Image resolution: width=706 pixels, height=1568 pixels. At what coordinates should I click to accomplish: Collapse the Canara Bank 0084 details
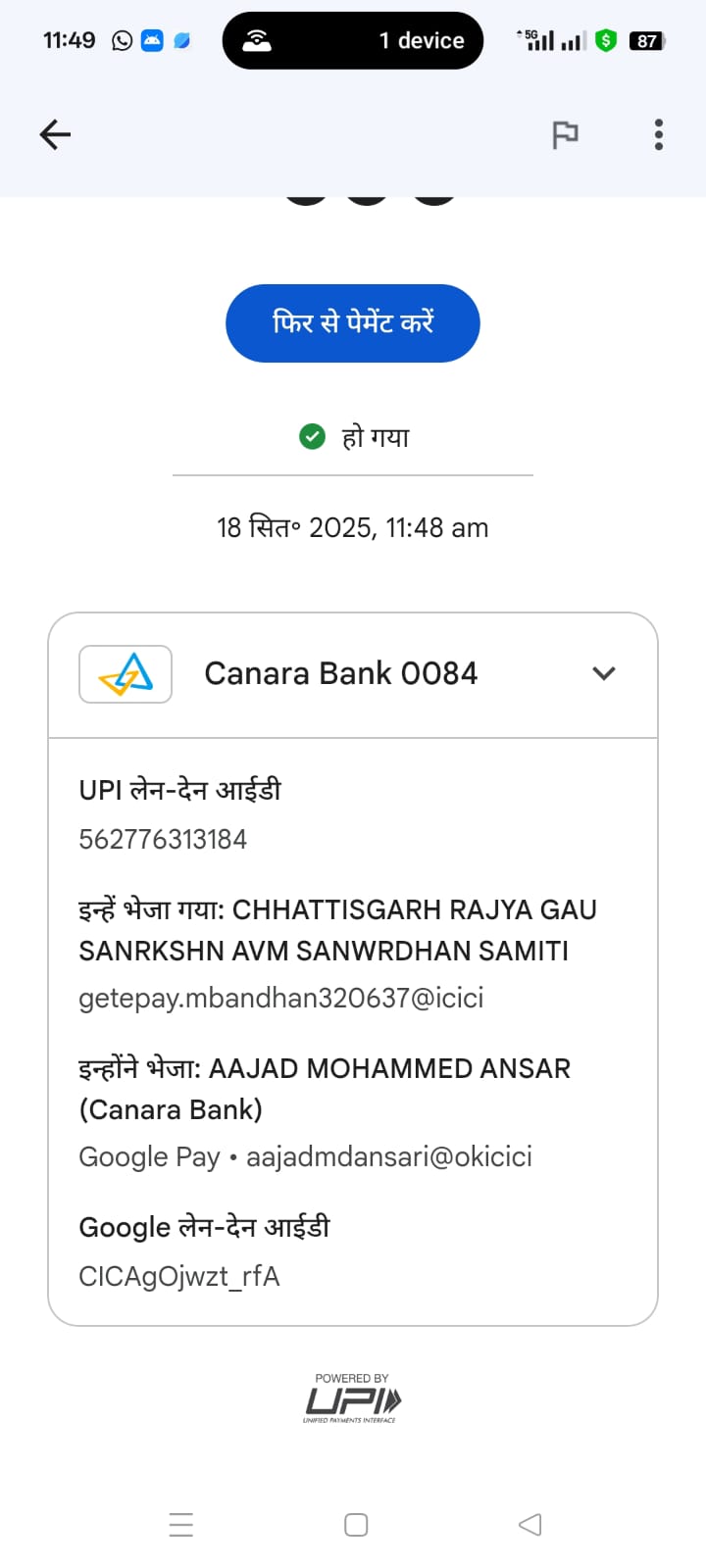coord(603,673)
